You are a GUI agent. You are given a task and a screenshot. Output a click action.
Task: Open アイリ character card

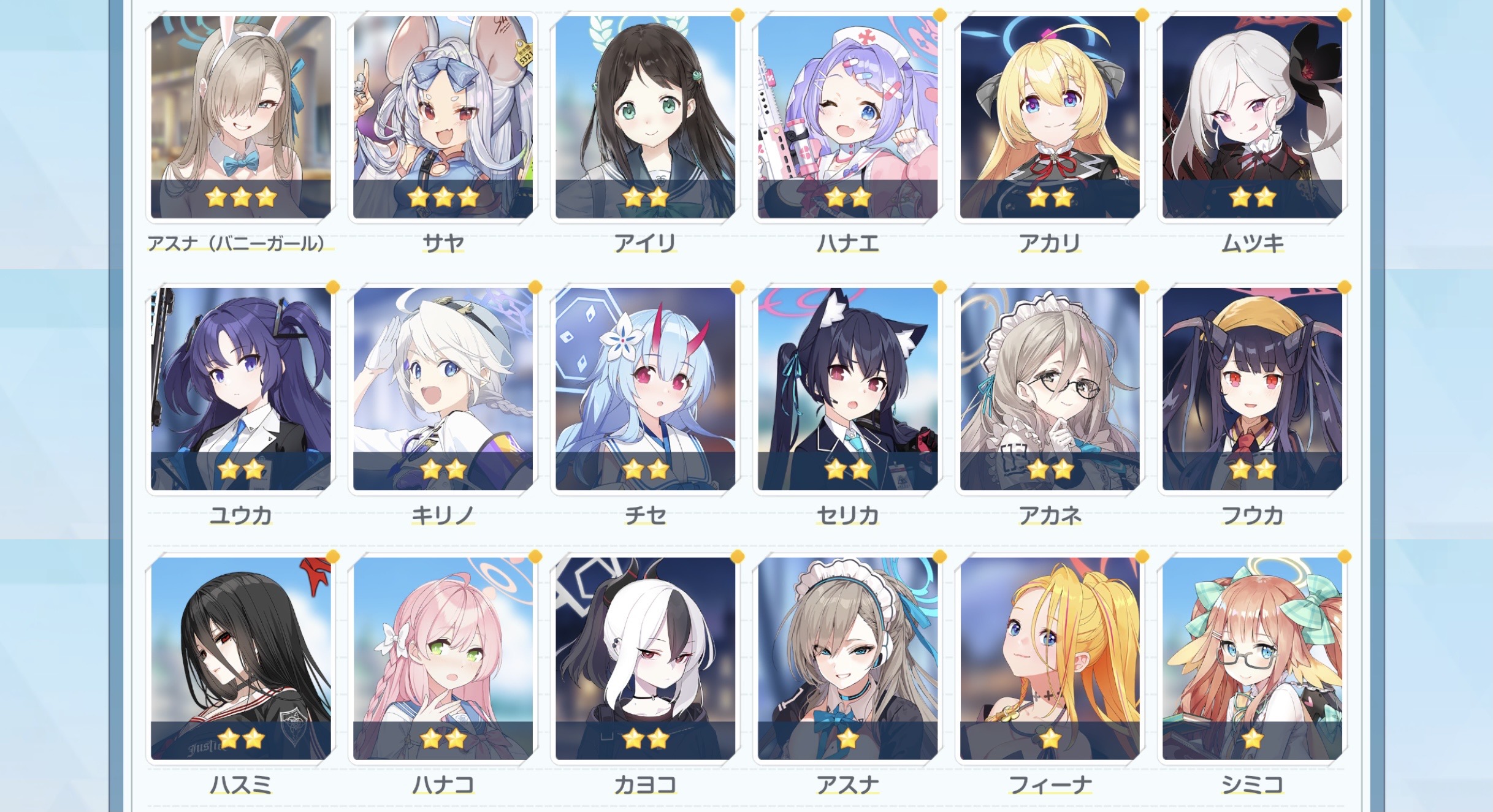pyautogui.click(x=645, y=116)
